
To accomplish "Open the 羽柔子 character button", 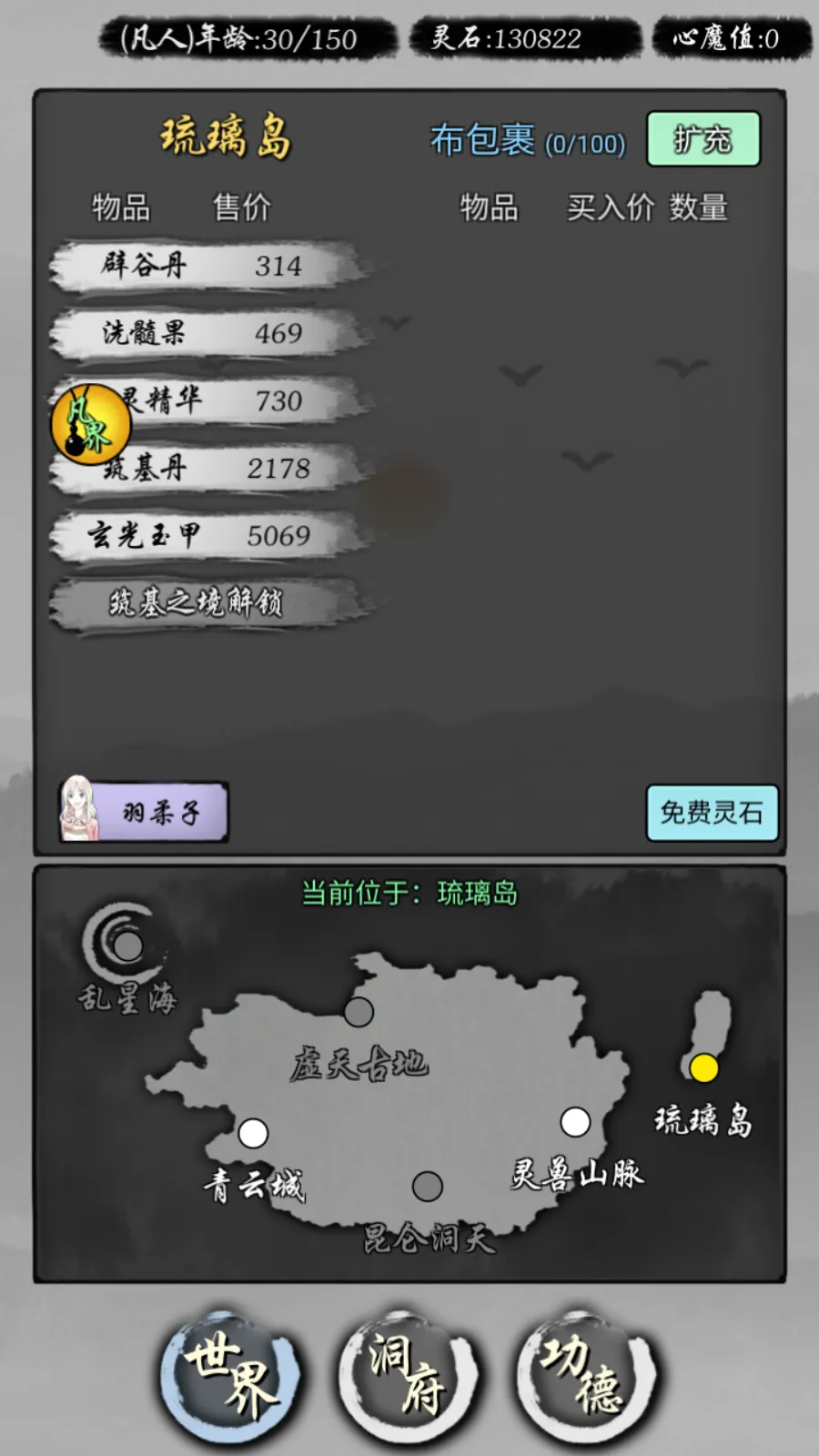I will click(x=144, y=811).
